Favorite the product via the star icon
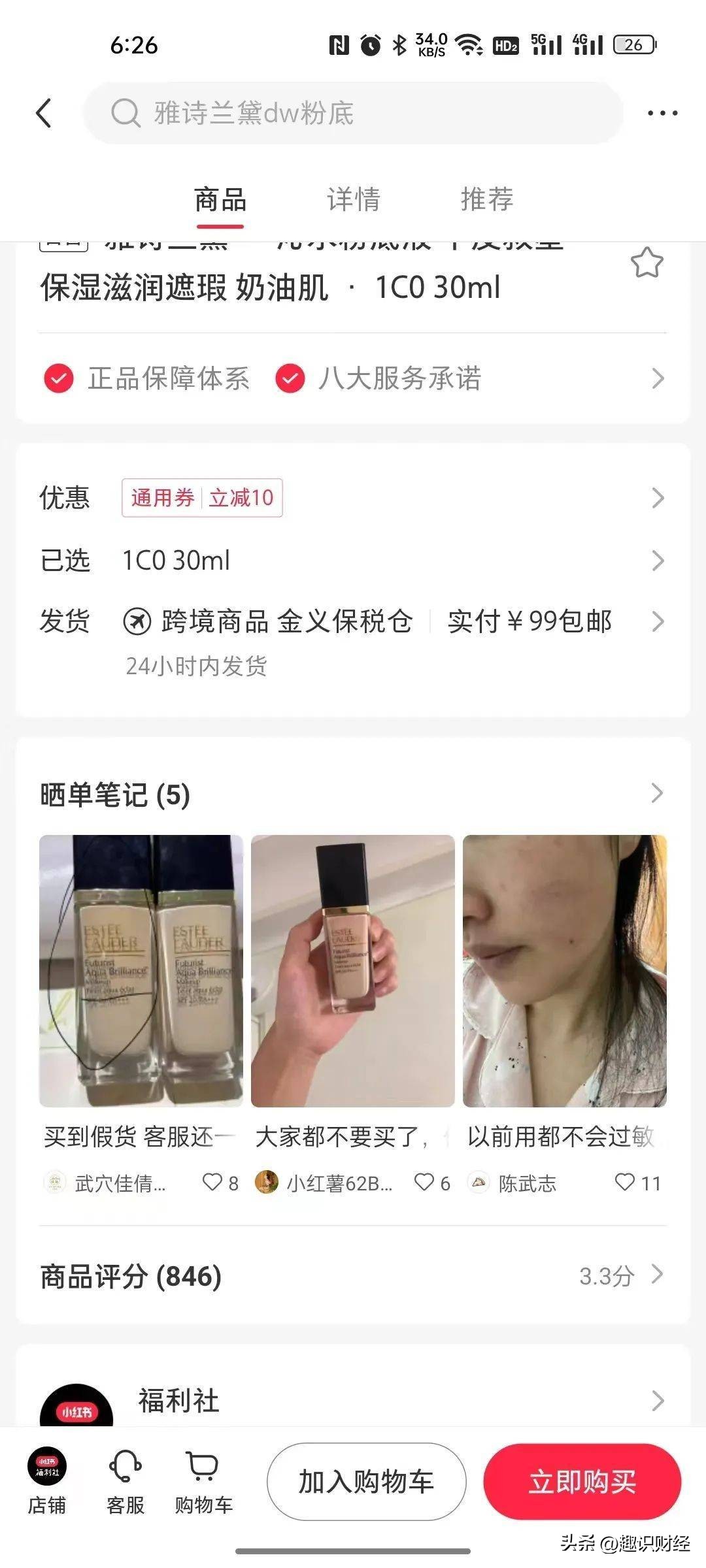The image size is (706, 1568). [648, 261]
